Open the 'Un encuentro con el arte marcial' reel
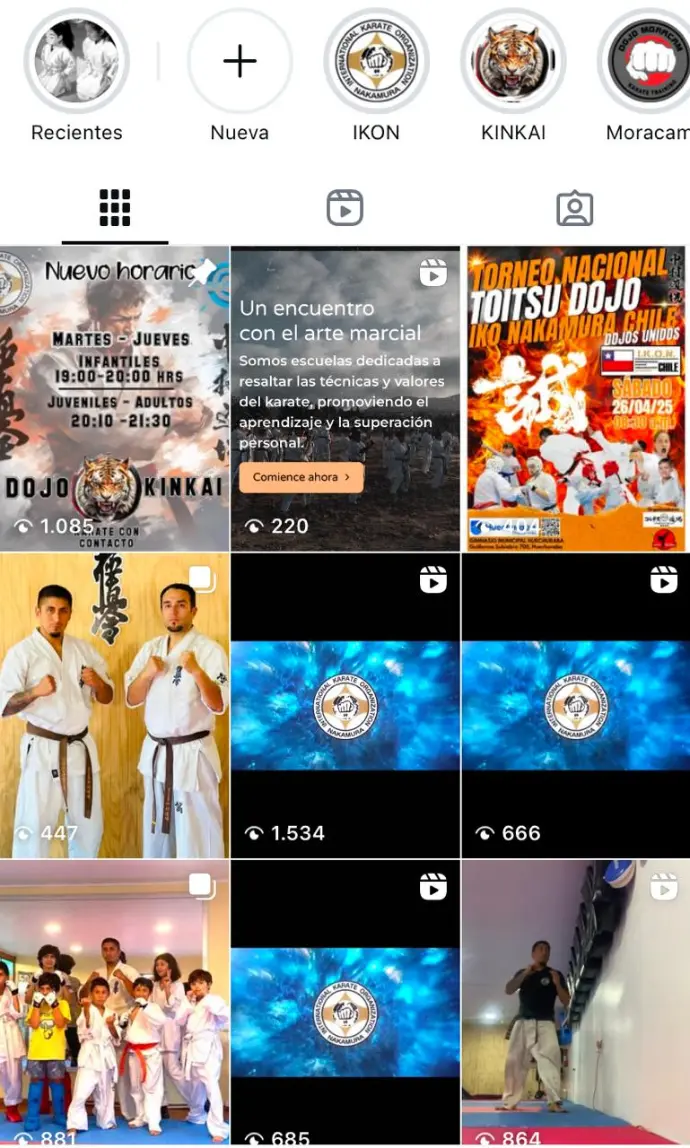This screenshot has height=1148, width=690. pyautogui.click(x=345, y=398)
